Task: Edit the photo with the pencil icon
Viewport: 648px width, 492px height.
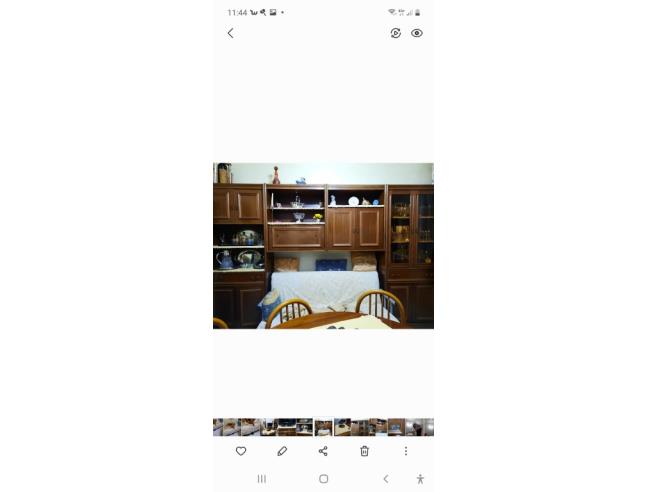Action: pos(282,451)
